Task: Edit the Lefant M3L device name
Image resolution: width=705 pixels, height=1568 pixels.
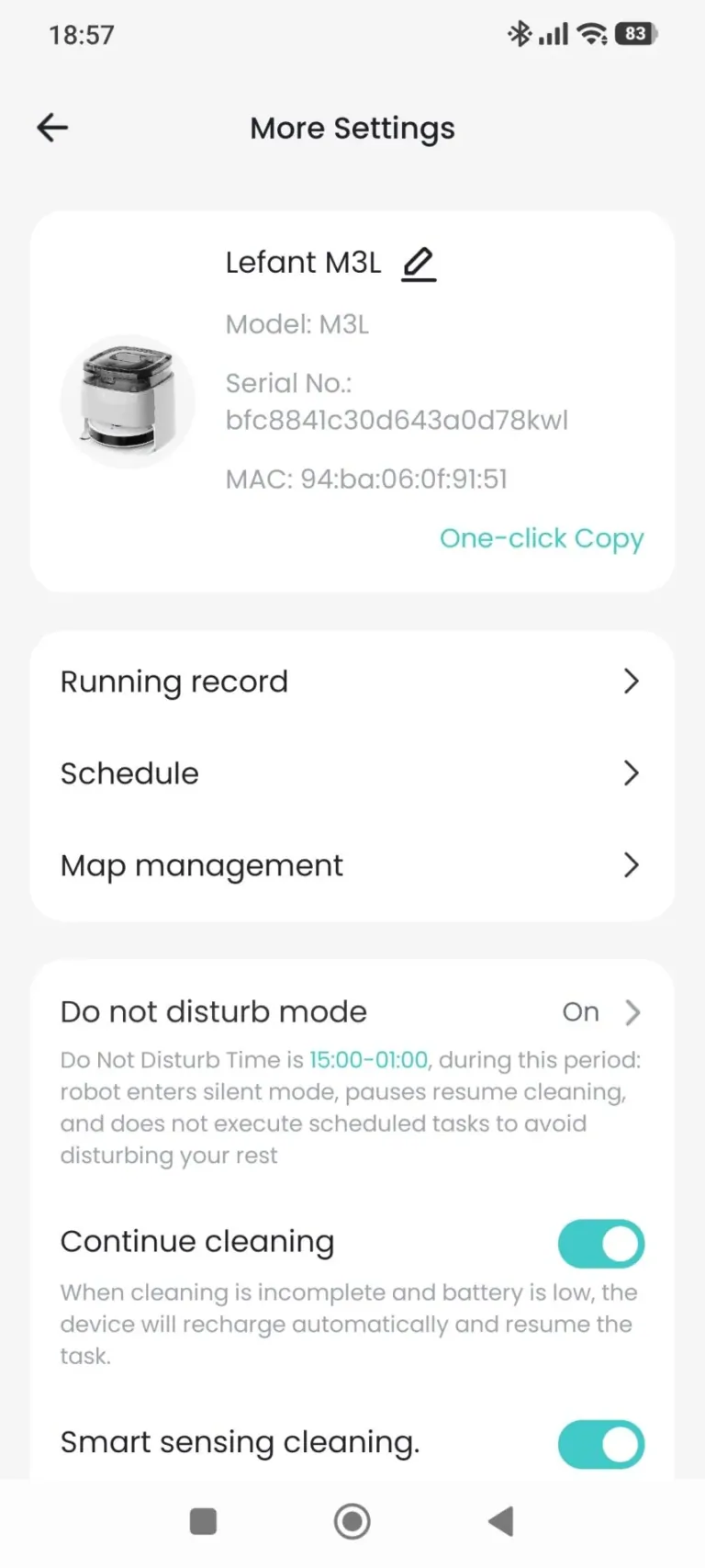Action: [419, 264]
